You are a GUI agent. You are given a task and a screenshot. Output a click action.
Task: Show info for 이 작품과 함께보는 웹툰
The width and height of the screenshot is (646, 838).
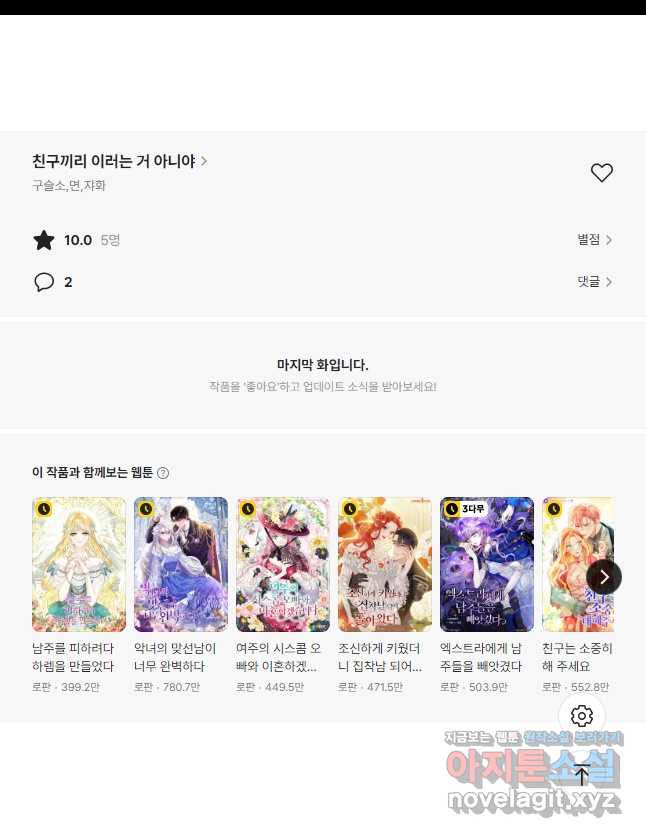[x=163, y=473]
